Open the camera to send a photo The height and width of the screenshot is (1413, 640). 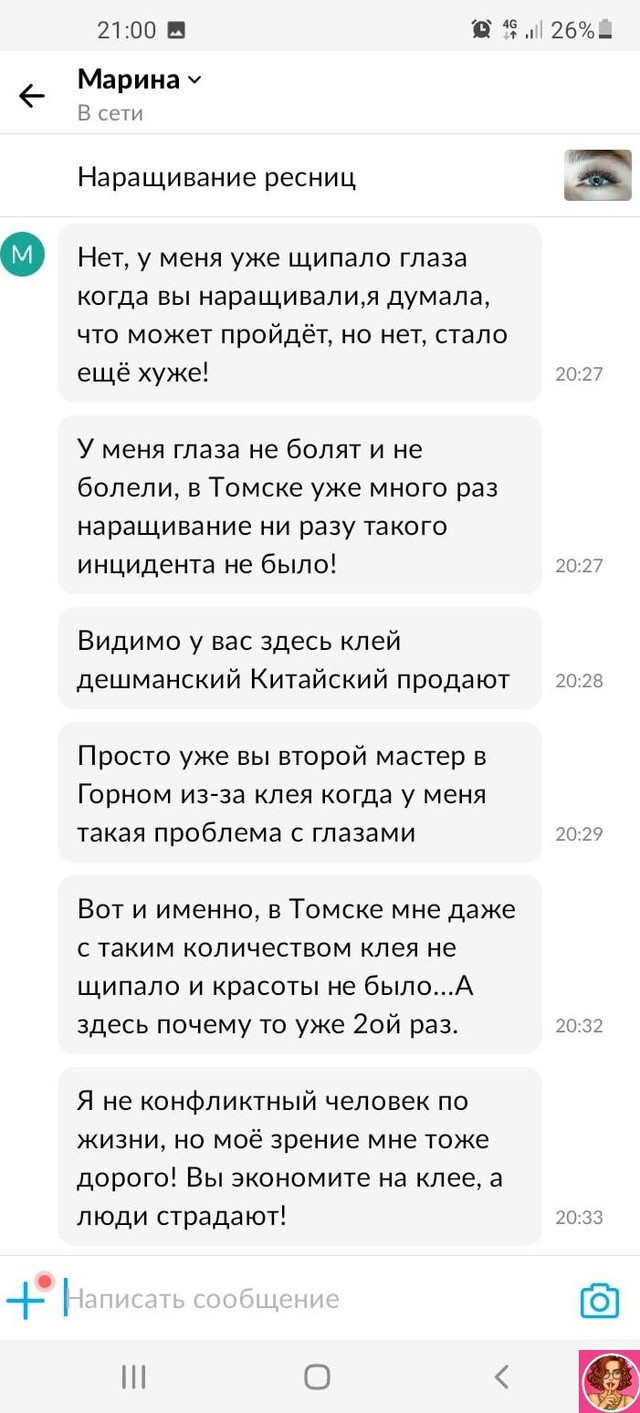tap(600, 1299)
